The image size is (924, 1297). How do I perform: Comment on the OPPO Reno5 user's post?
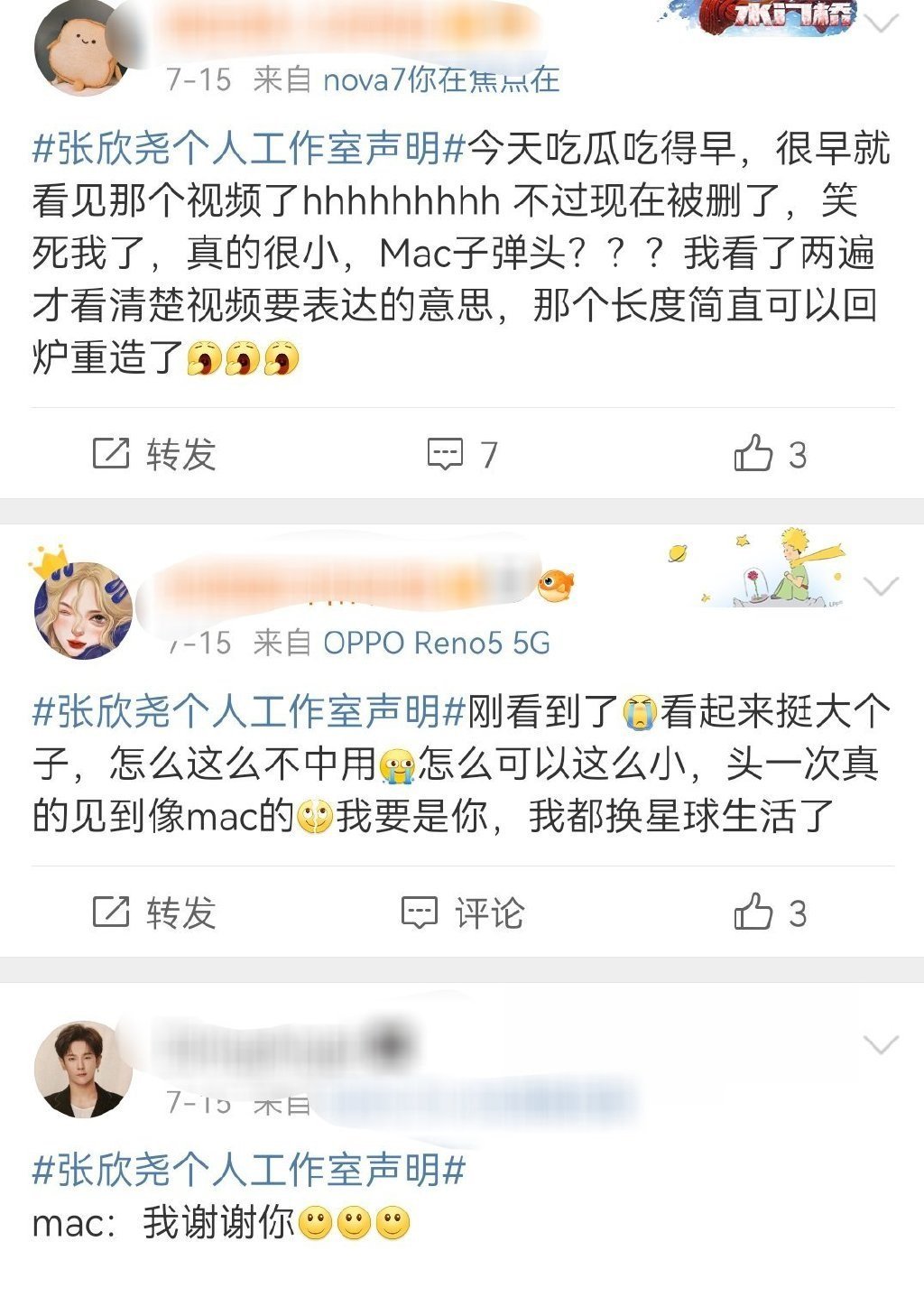(x=462, y=913)
